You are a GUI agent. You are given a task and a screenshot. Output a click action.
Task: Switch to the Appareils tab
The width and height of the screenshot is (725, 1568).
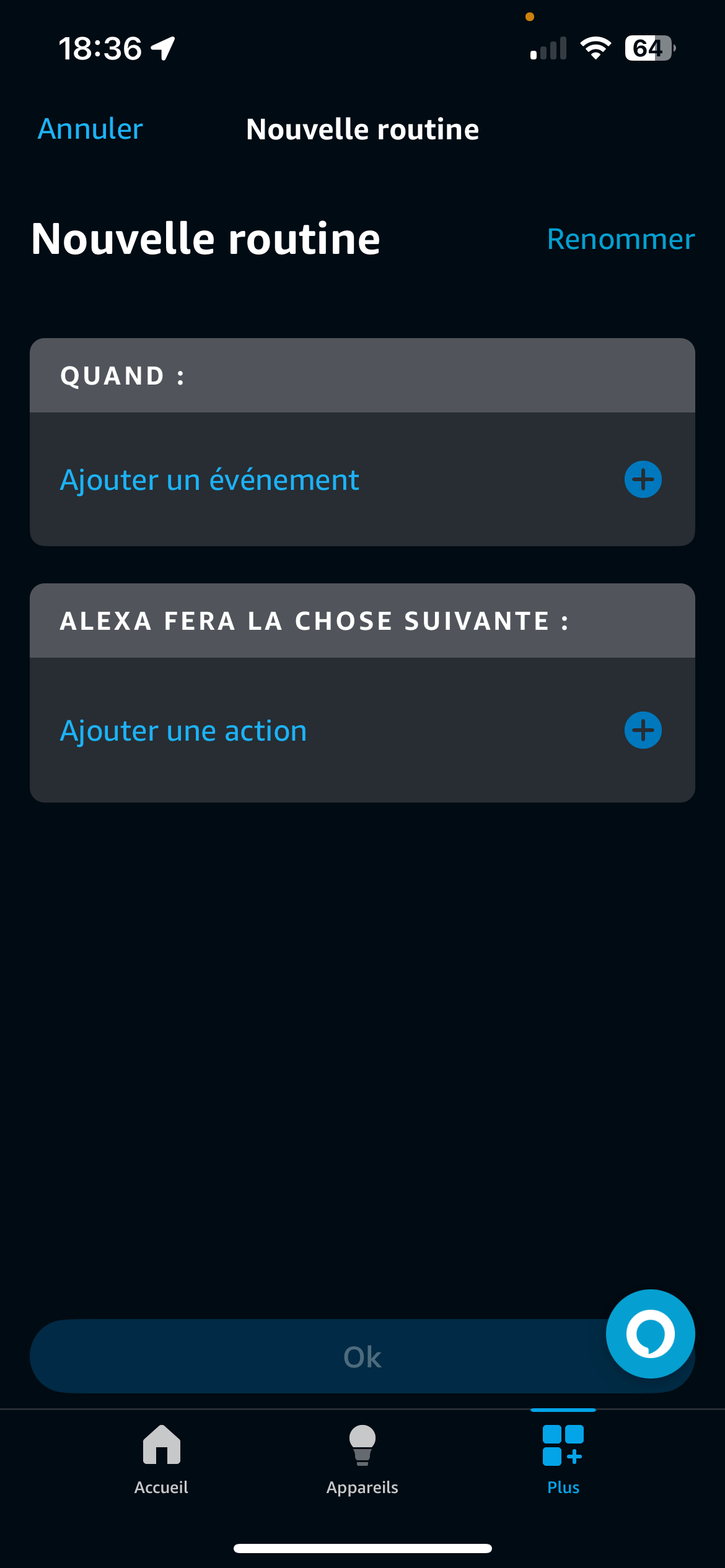[362, 1460]
